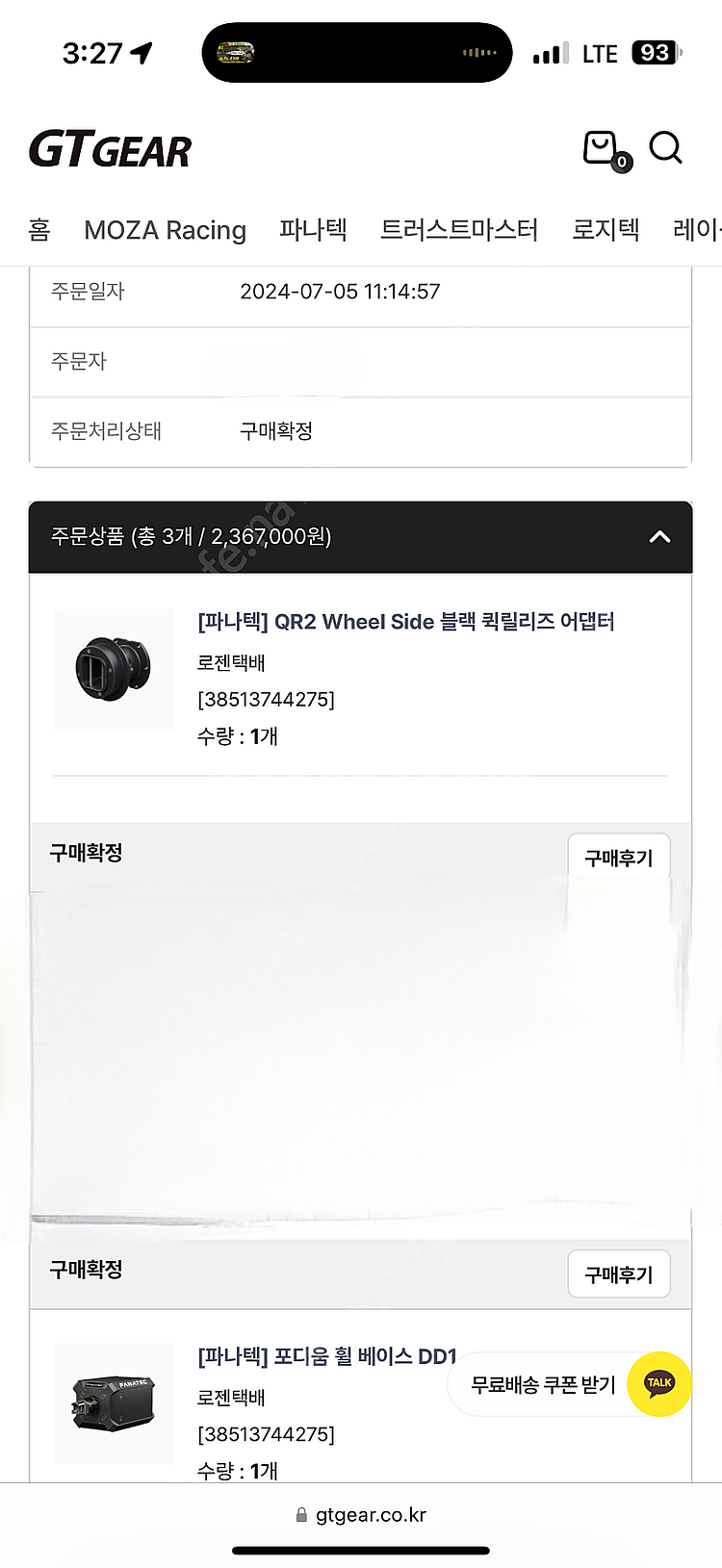View the DD1 wheel base thumbnail

pos(113,1403)
